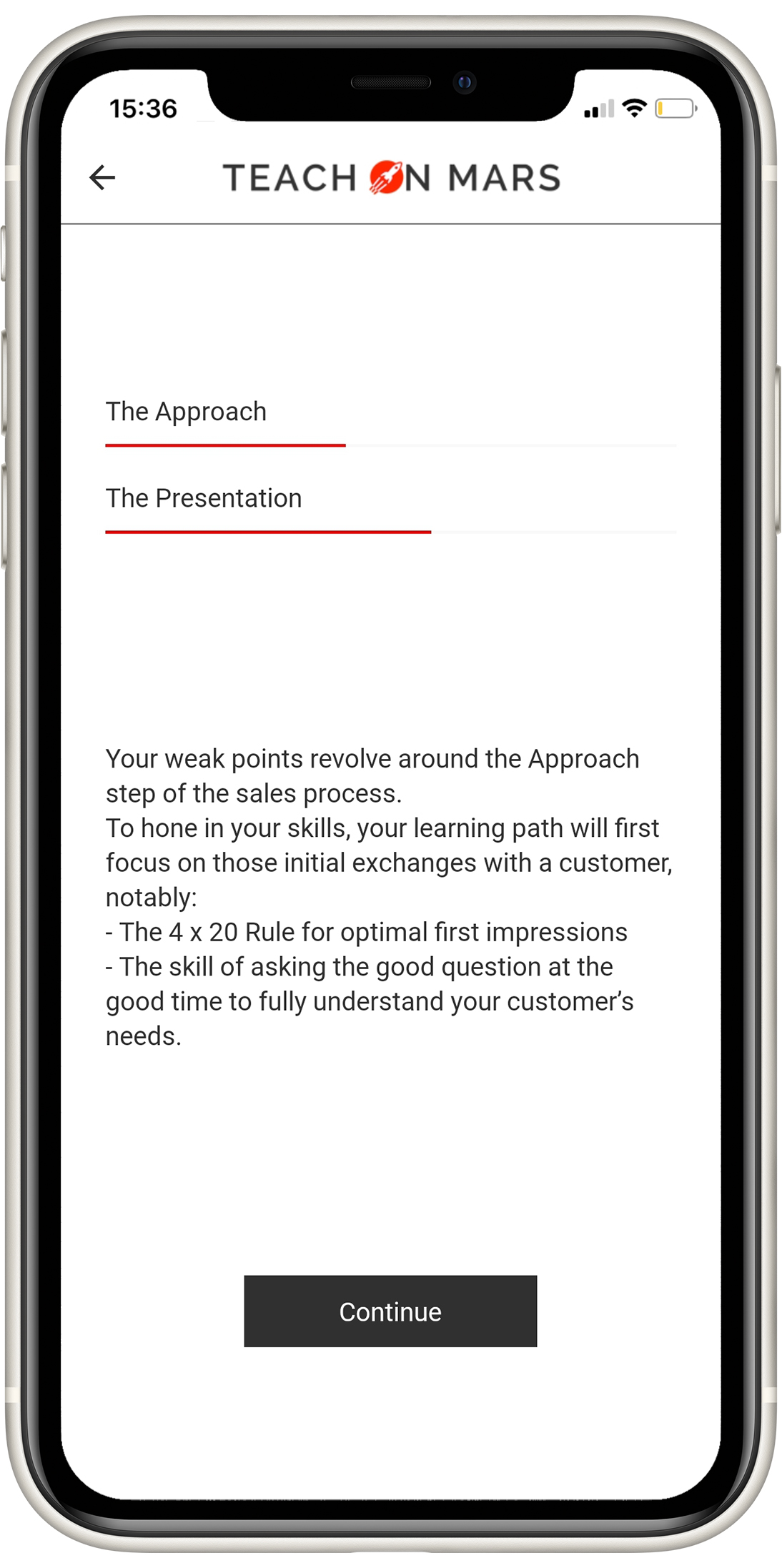The height and width of the screenshot is (1568, 782).
Task: Go back using the arrow icon
Action: (x=102, y=177)
